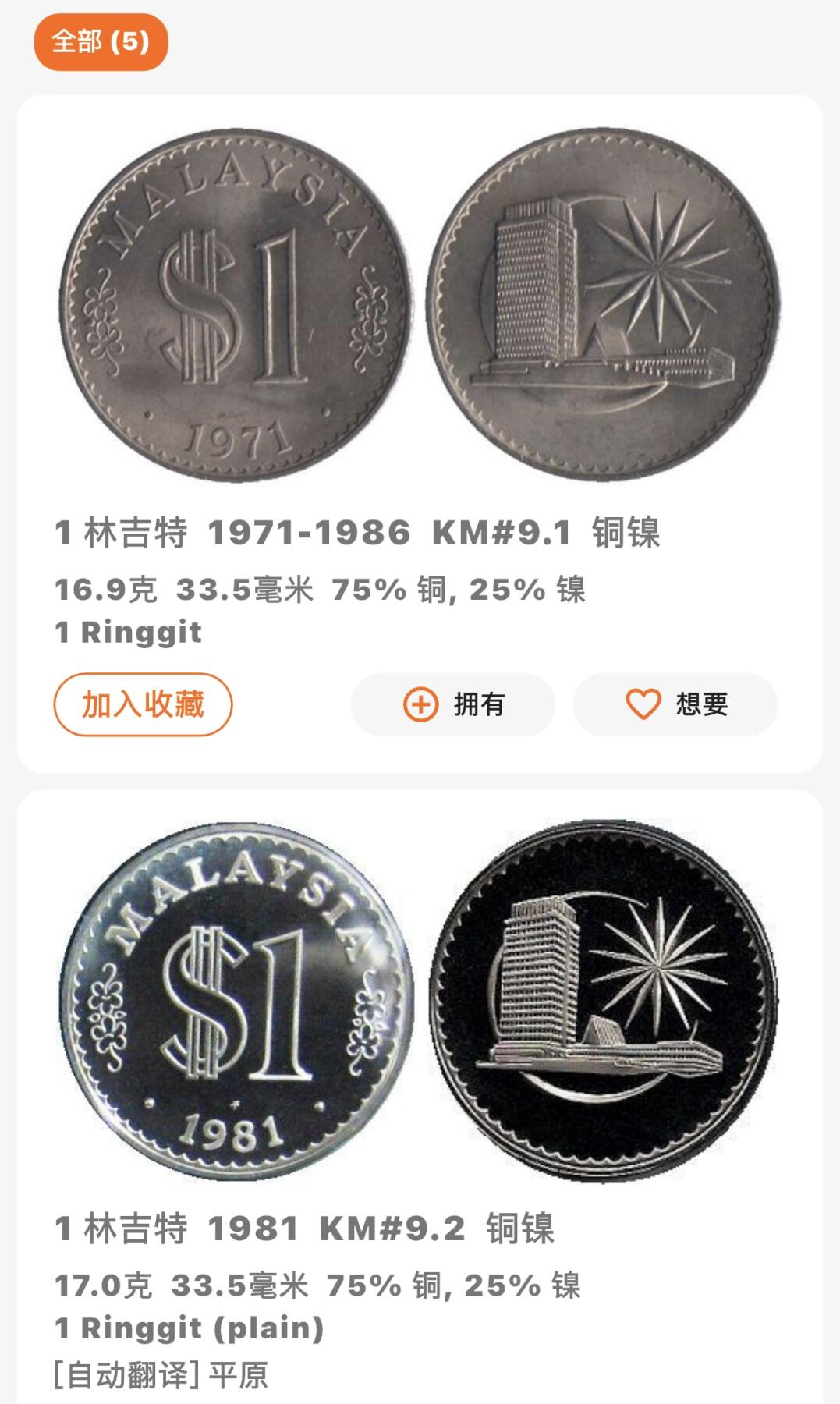Click the plus icon to mark 1971 coin owned
Image resolution: width=840 pixels, height=1404 pixels.
click(x=421, y=704)
